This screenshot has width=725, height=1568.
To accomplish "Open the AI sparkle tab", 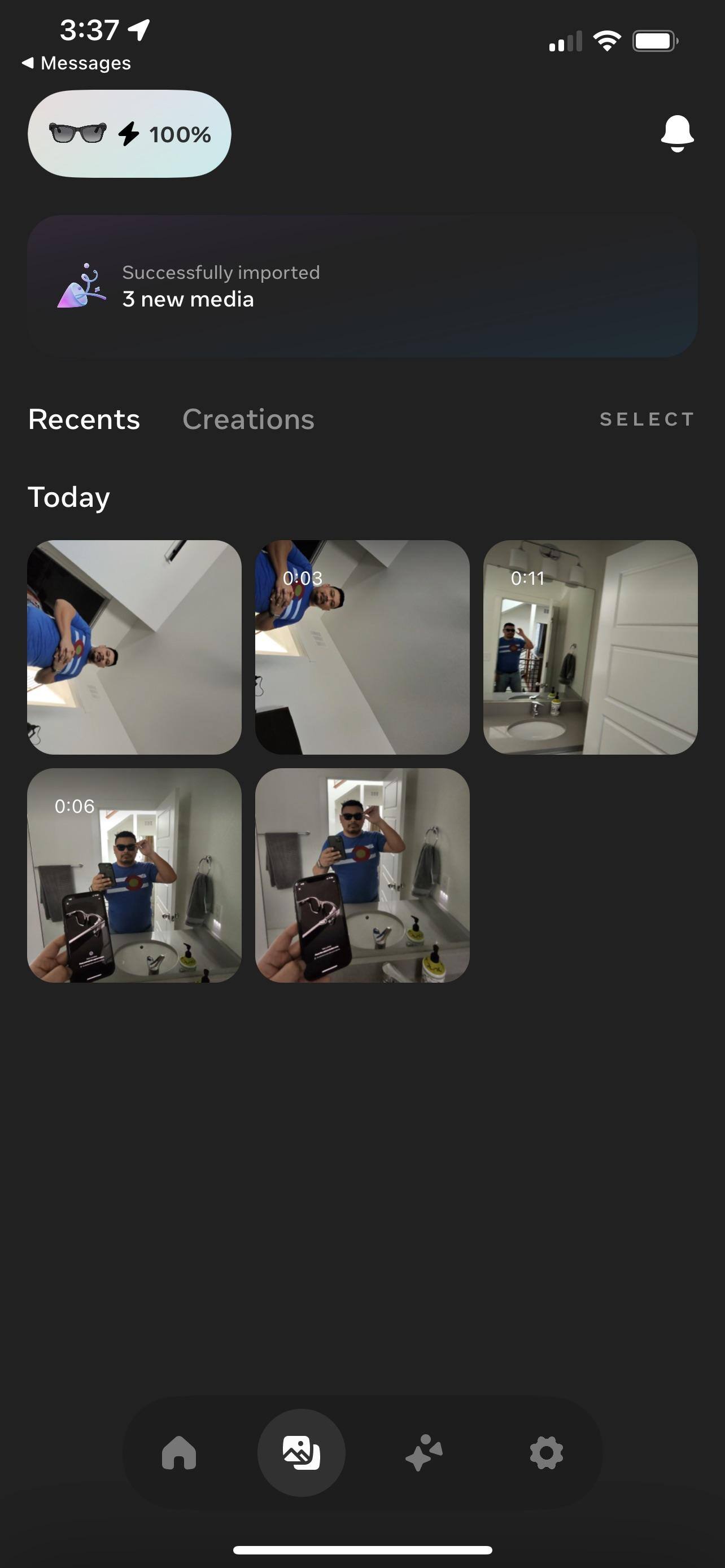I will (424, 1453).
